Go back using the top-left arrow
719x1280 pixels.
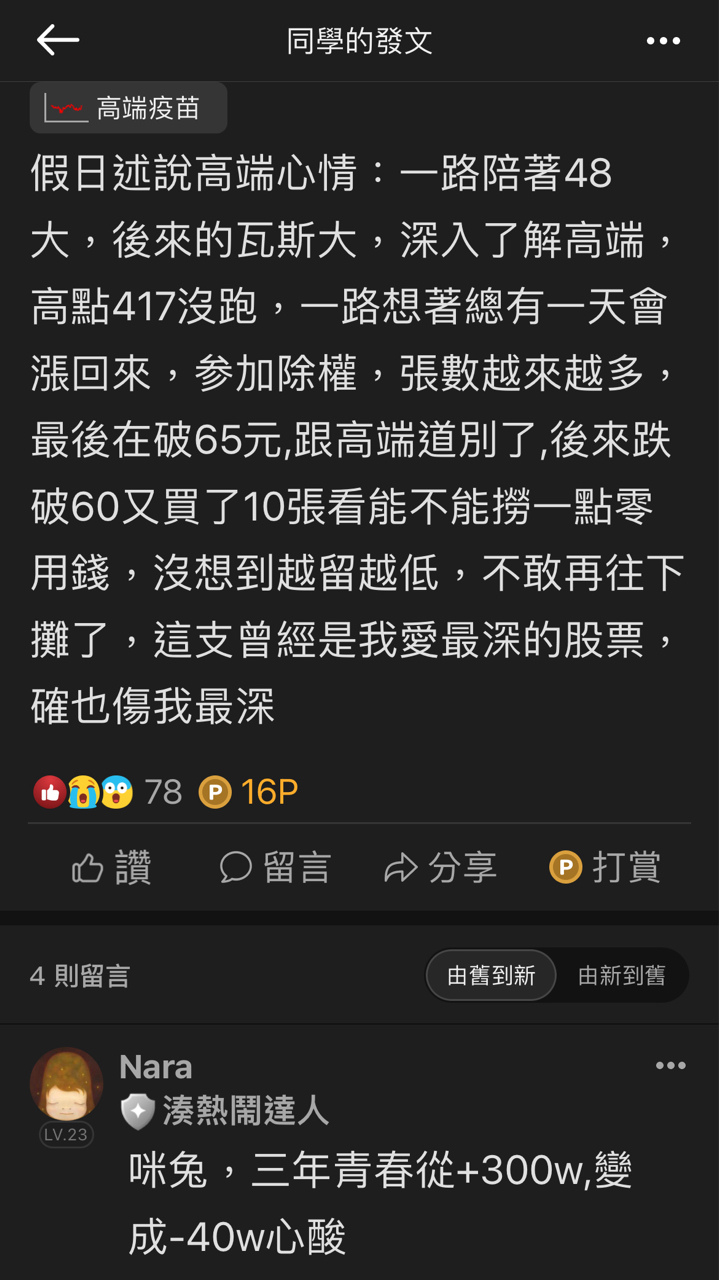pyautogui.click(x=57, y=40)
